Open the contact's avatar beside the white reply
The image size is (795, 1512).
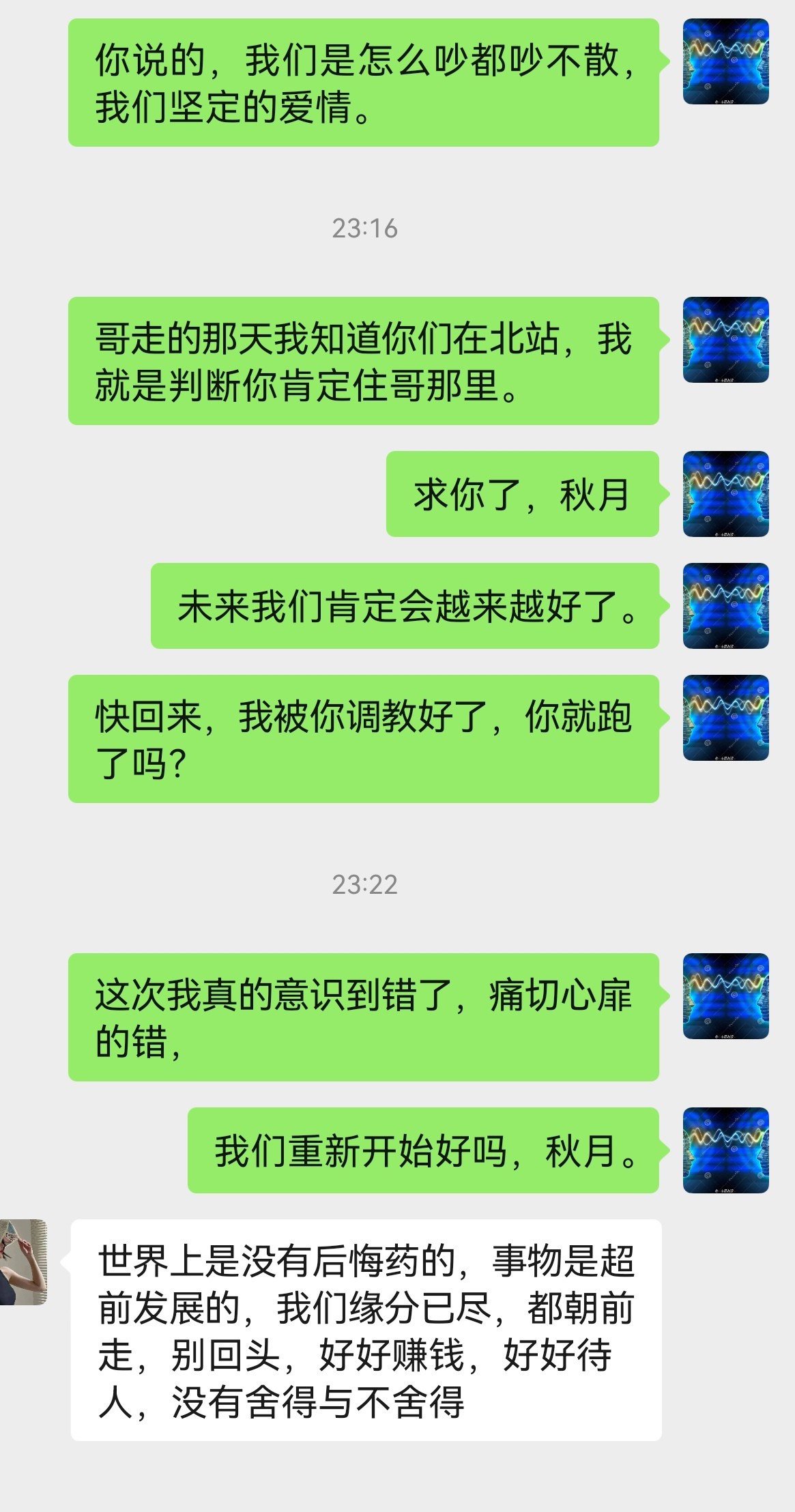point(23,1262)
